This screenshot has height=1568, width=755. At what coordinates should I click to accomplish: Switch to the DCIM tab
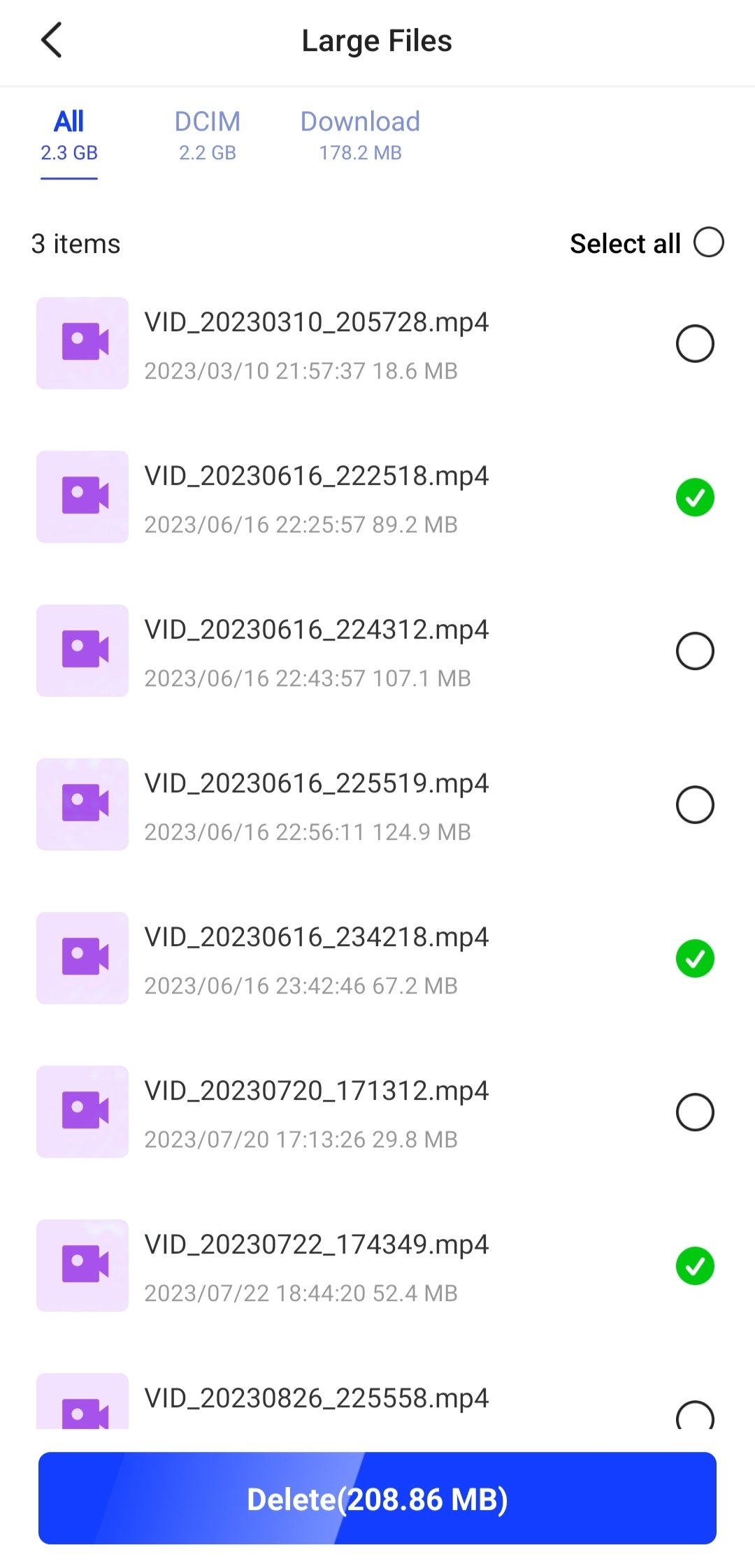(x=207, y=135)
